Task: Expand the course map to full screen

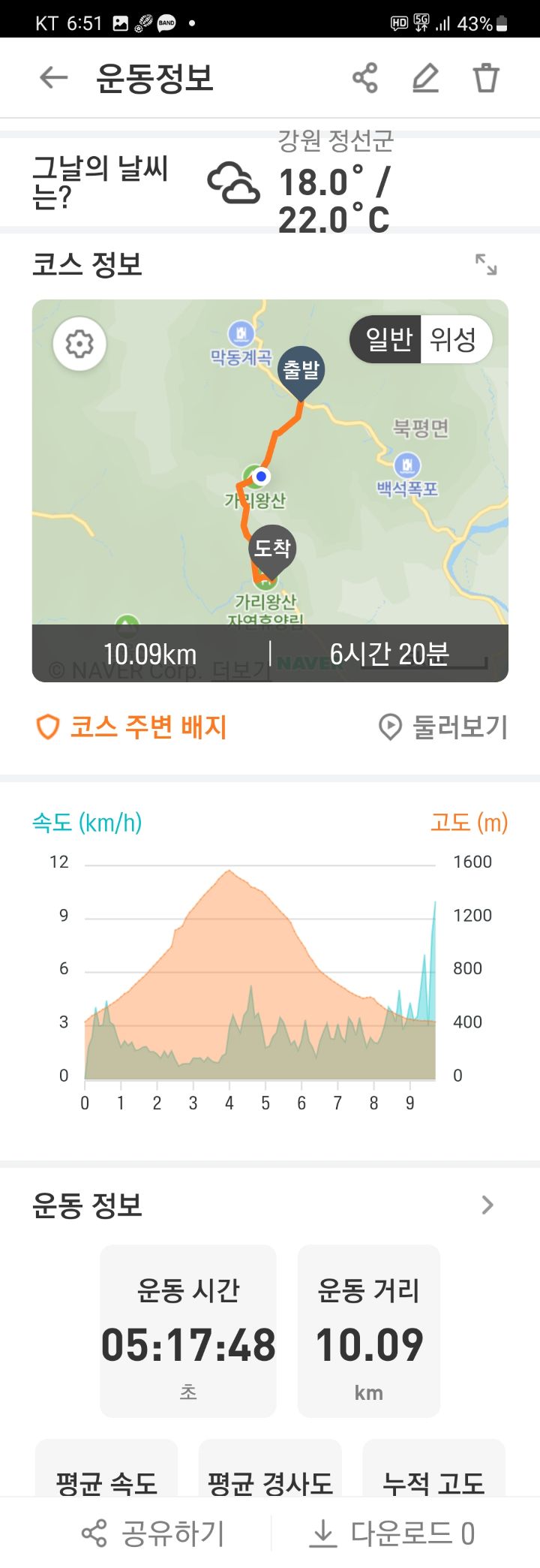Action: point(486,264)
